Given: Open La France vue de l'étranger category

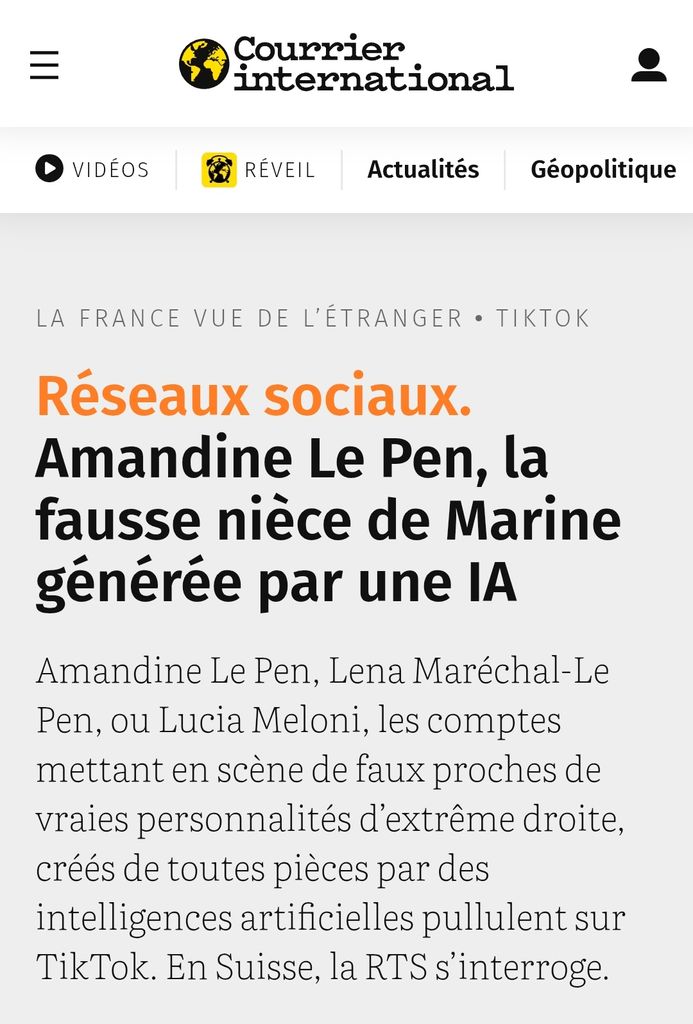Looking at the screenshot, I should pos(249,319).
